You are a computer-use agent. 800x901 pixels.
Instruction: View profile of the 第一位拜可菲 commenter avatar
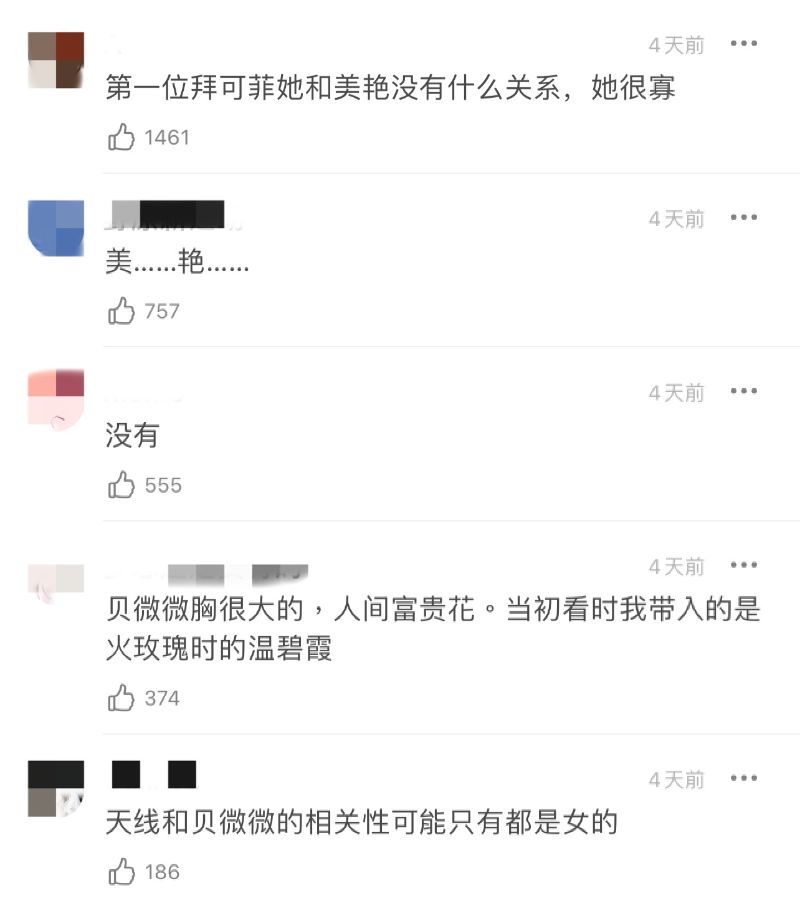[x=56, y=60]
